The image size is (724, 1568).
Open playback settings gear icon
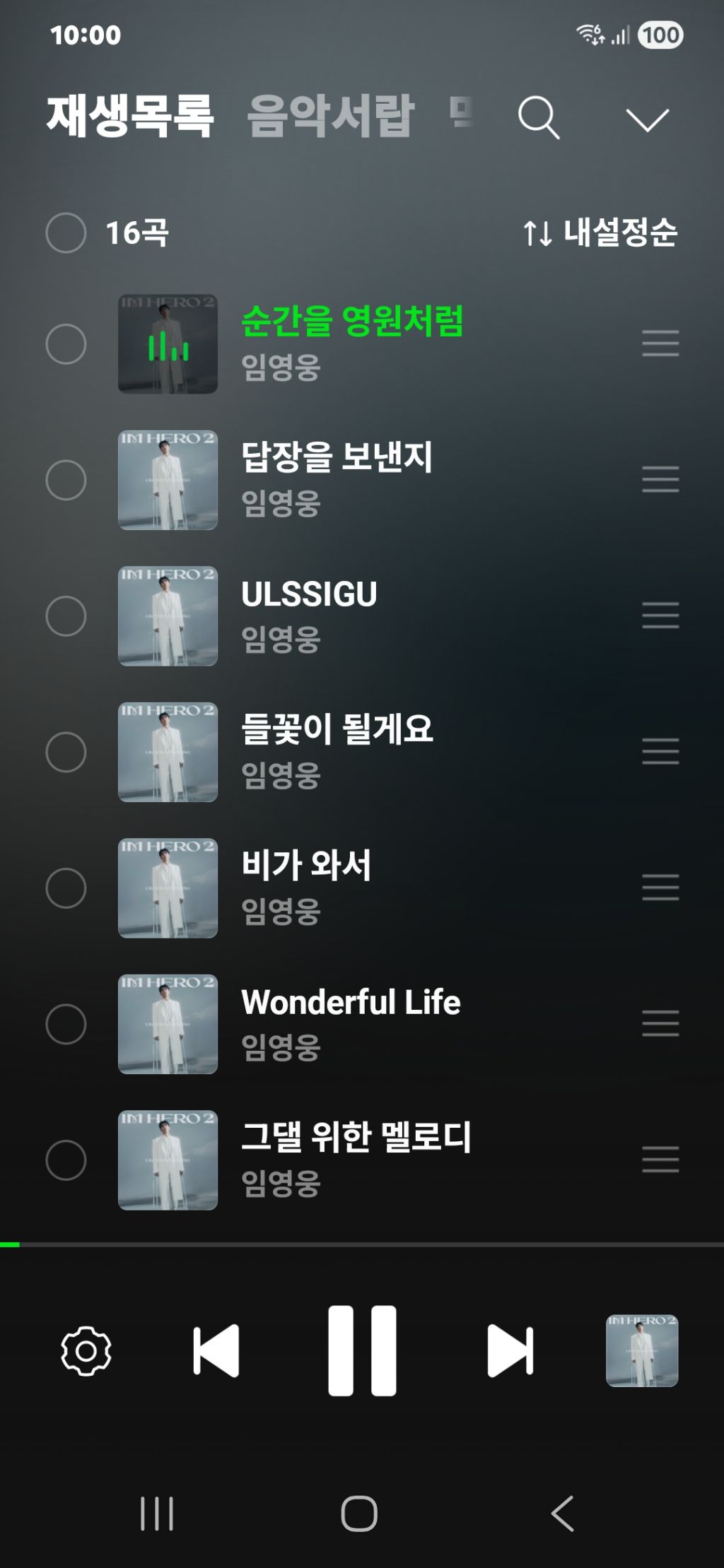[x=86, y=1351]
